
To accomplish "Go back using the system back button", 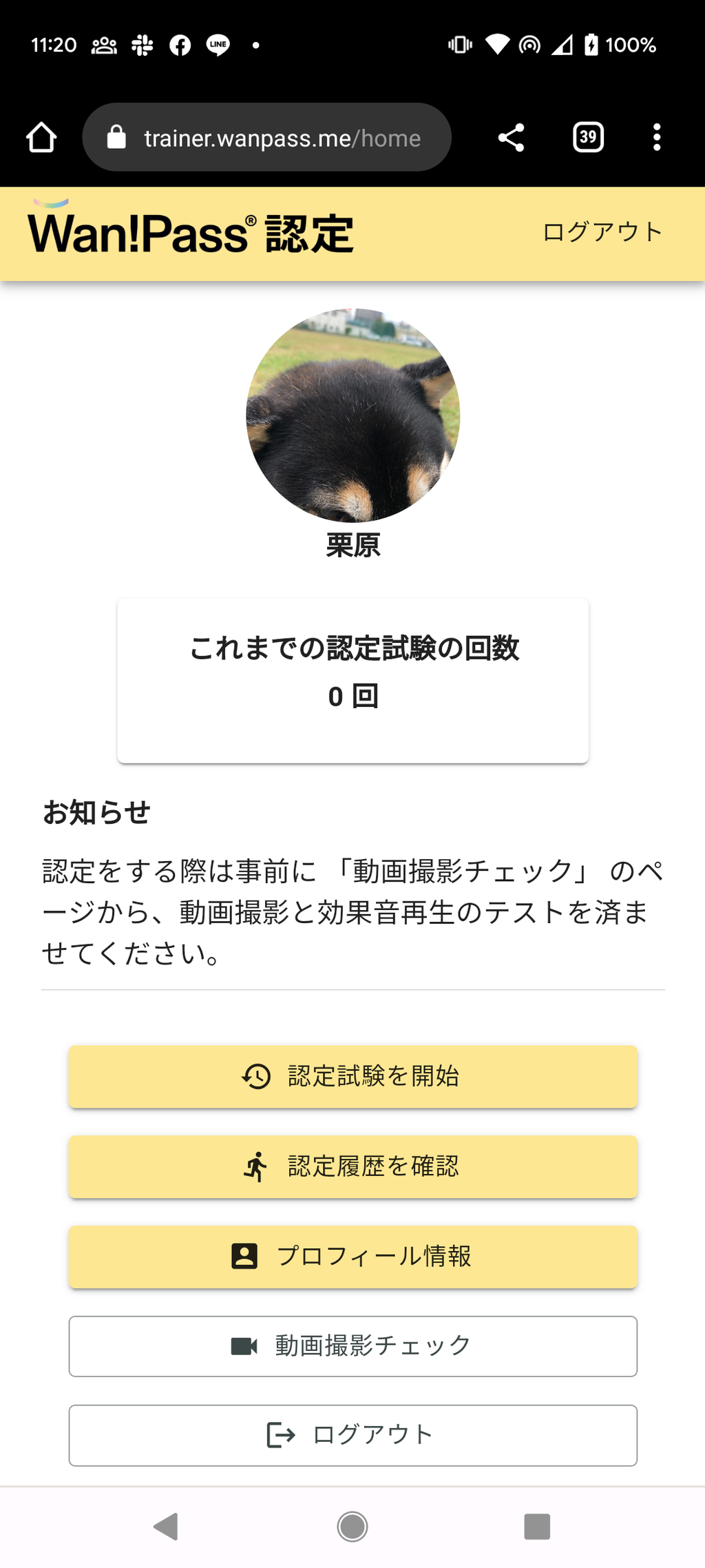I will click(166, 1527).
